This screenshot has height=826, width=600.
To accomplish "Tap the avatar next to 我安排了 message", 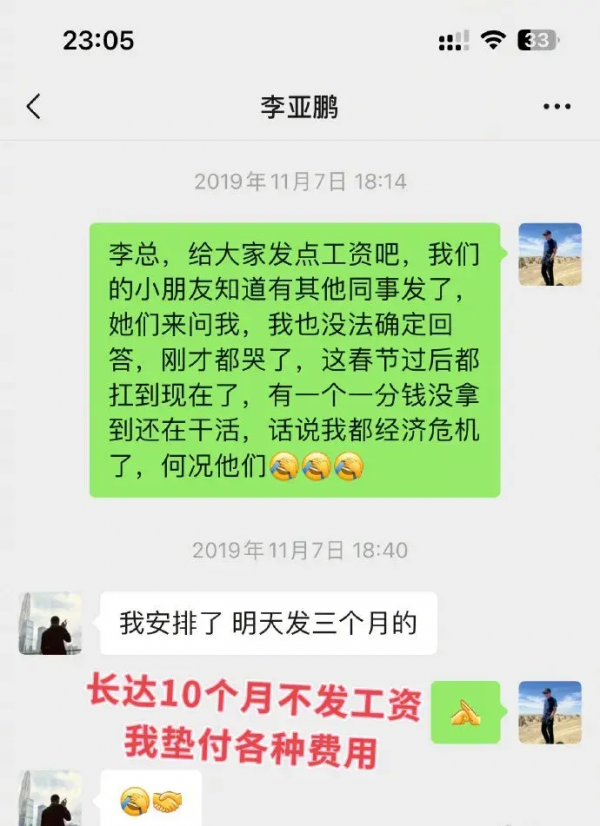I will pyautogui.click(x=50, y=623).
